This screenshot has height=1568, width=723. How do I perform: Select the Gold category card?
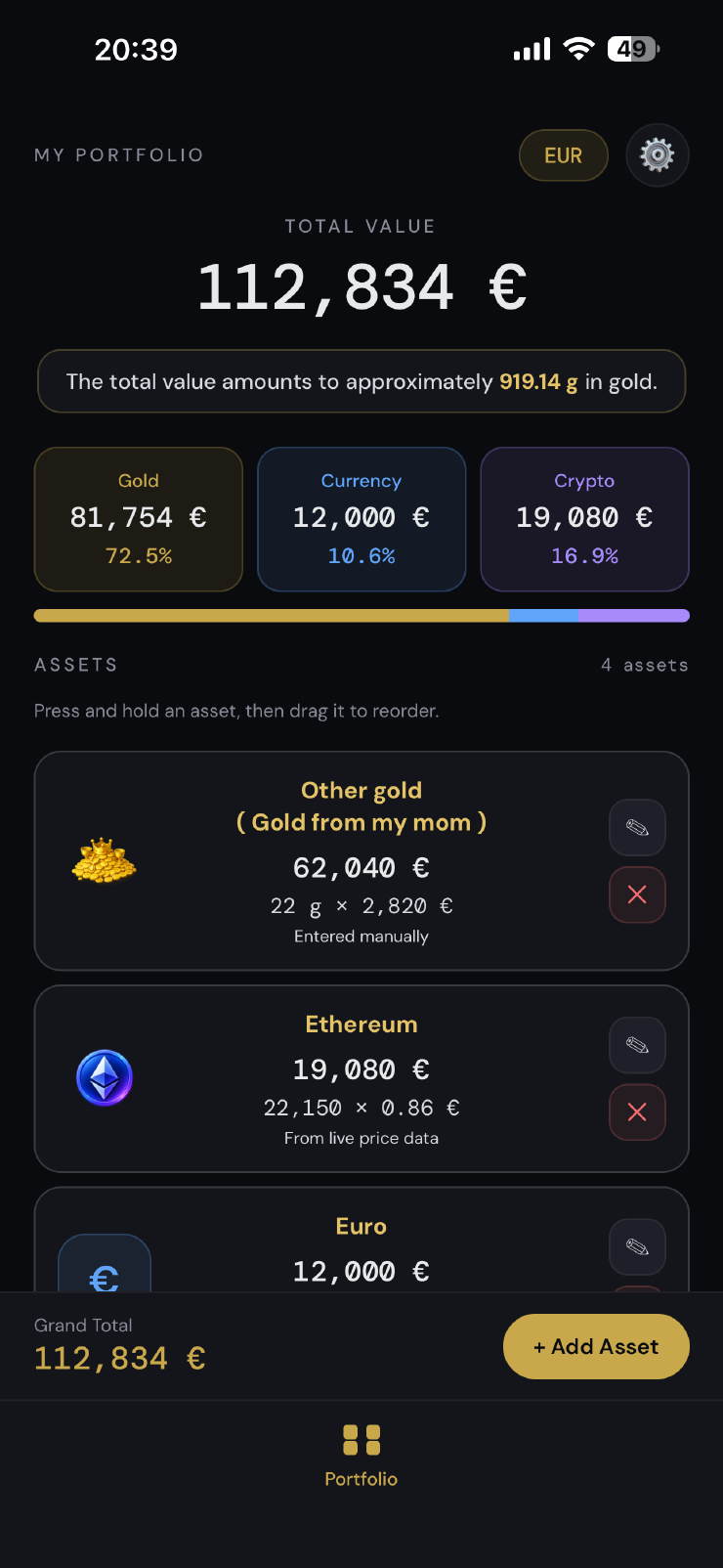[x=139, y=519]
